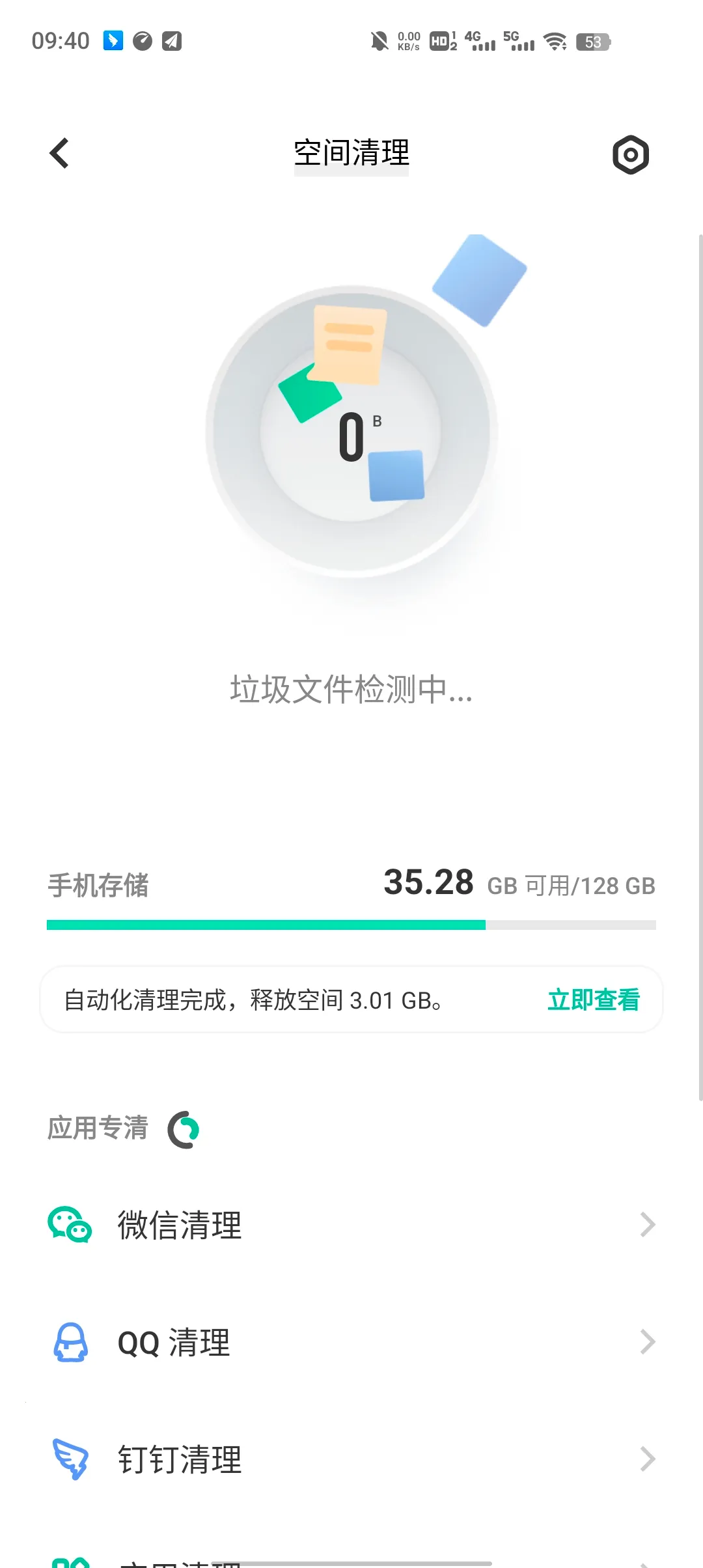
Task: Expand the 钉钉清理 entry via its chevron
Action: (646, 1459)
